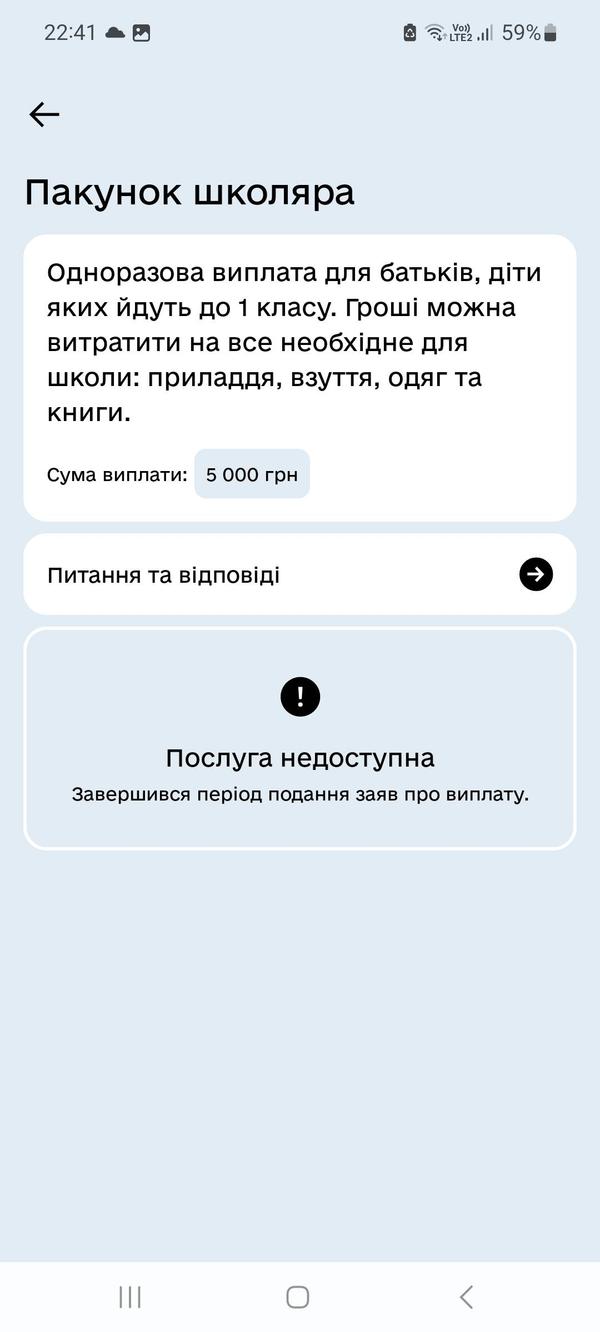Open the Питання та відповіді row
This screenshot has height=1332, width=600.
point(300,574)
